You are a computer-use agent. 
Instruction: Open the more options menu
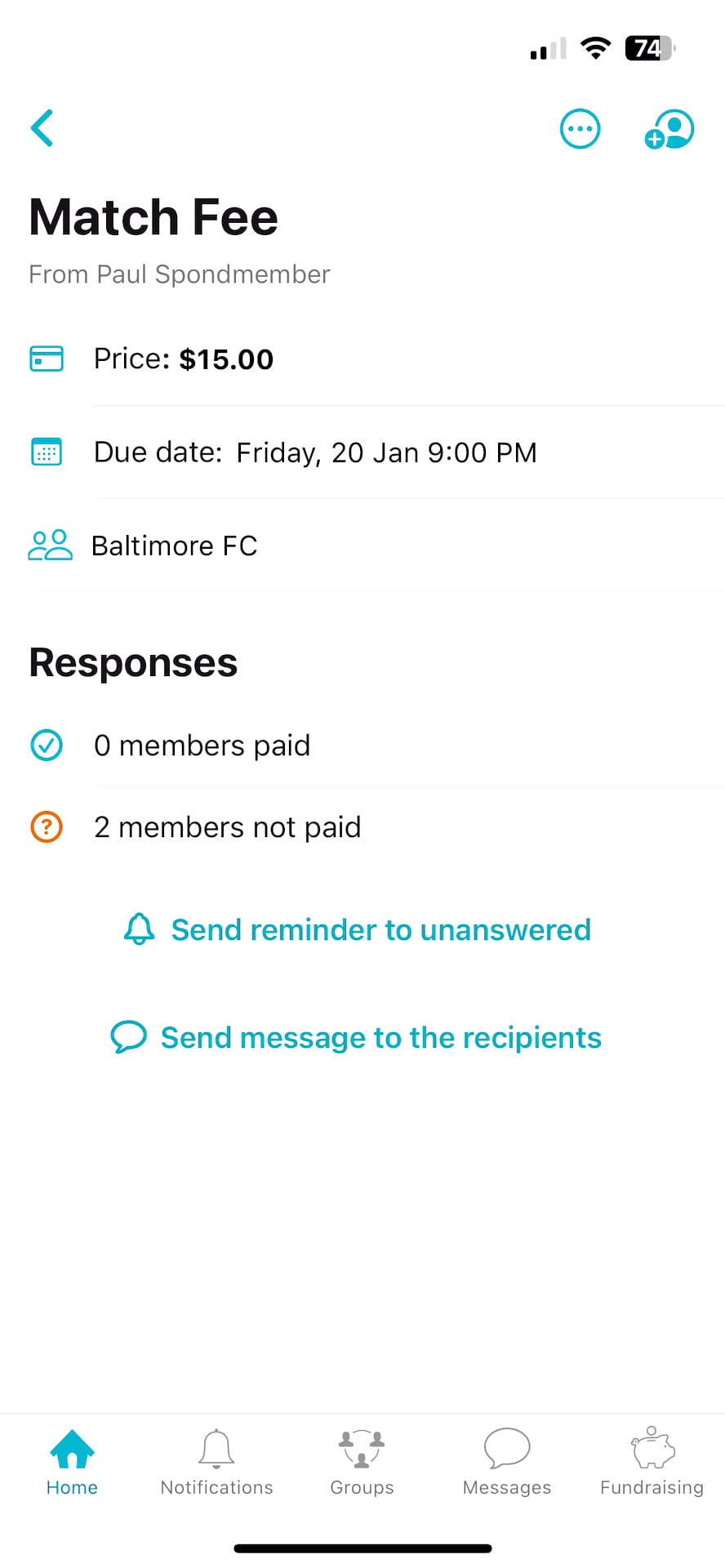point(580,128)
